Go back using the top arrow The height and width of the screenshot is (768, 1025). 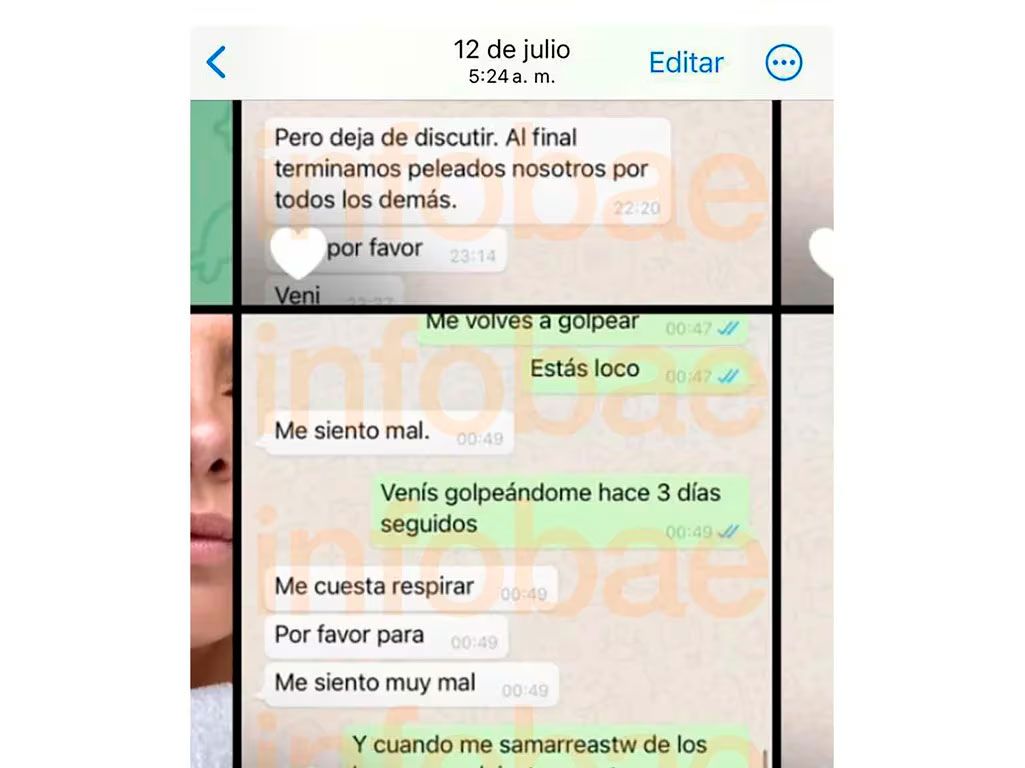(x=216, y=63)
